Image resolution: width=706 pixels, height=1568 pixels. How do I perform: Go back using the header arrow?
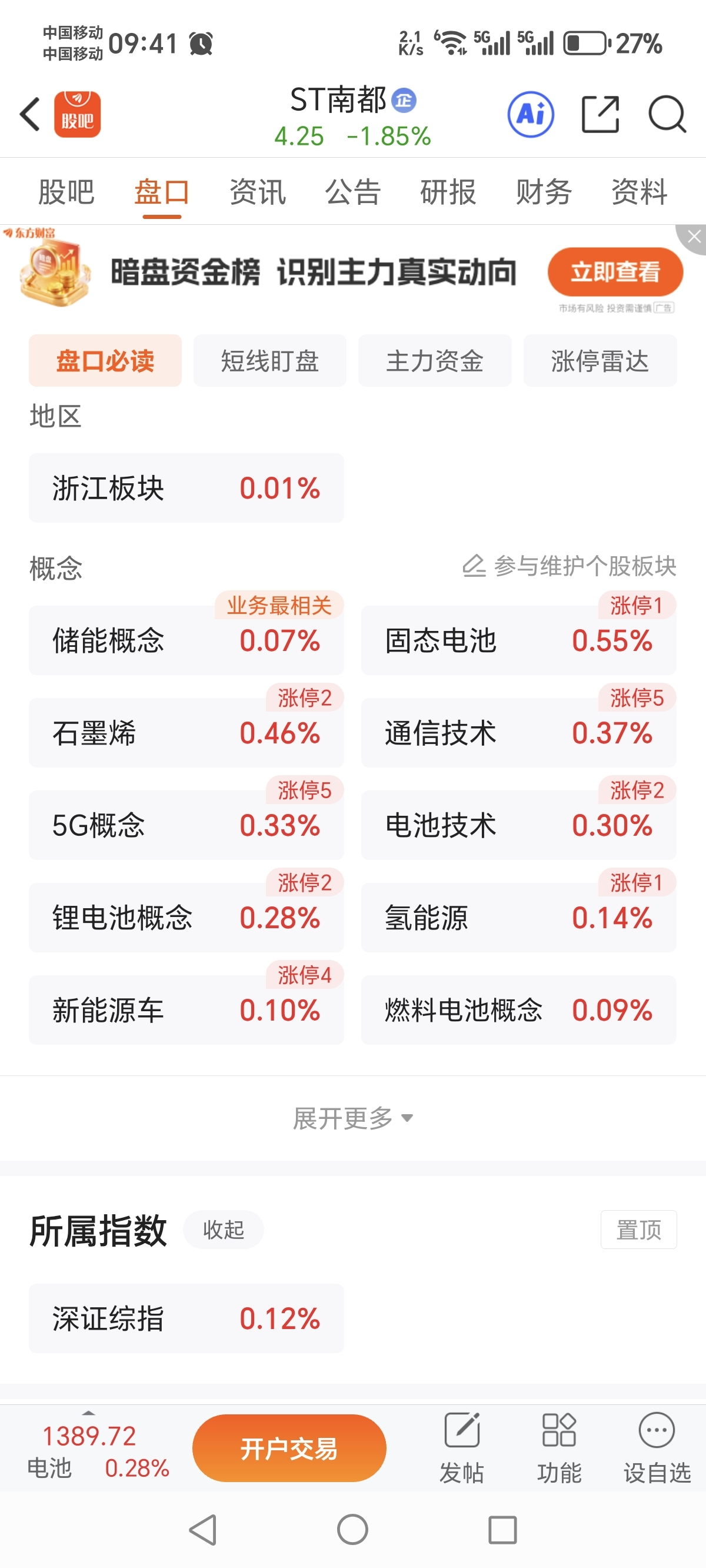click(31, 114)
